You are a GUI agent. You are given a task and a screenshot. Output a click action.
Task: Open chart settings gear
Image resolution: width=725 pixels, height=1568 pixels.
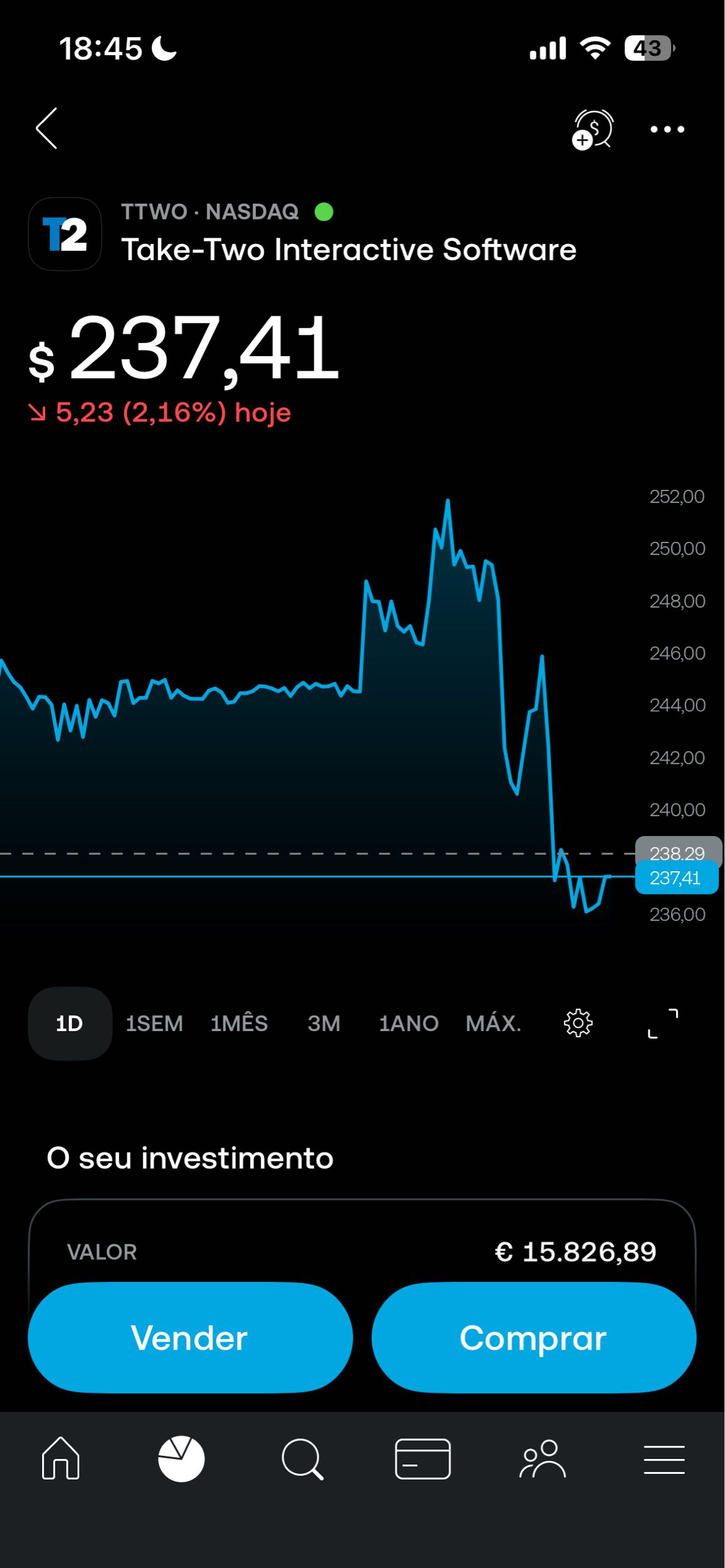click(x=578, y=1024)
